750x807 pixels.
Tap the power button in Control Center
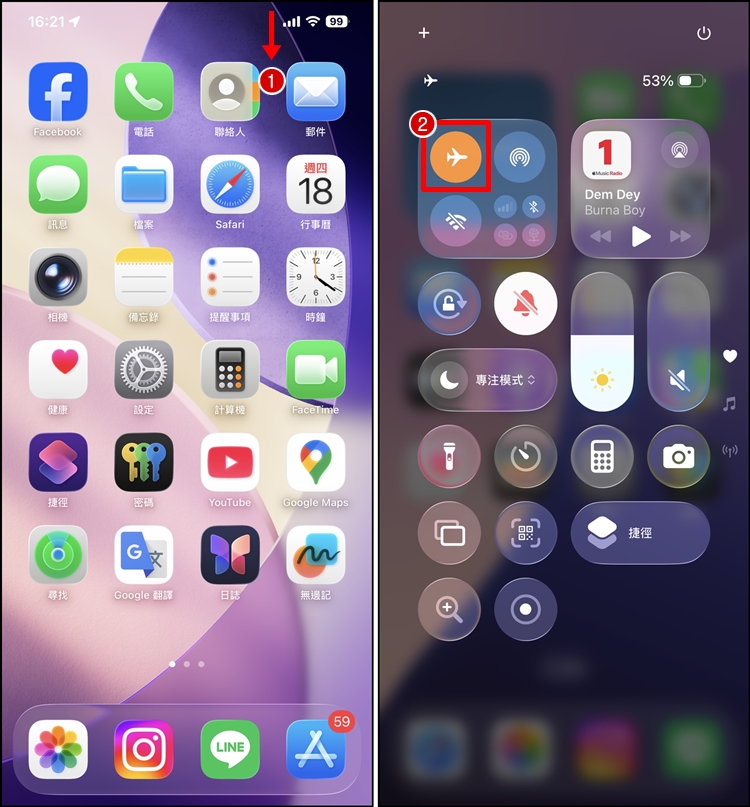[704, 33]
